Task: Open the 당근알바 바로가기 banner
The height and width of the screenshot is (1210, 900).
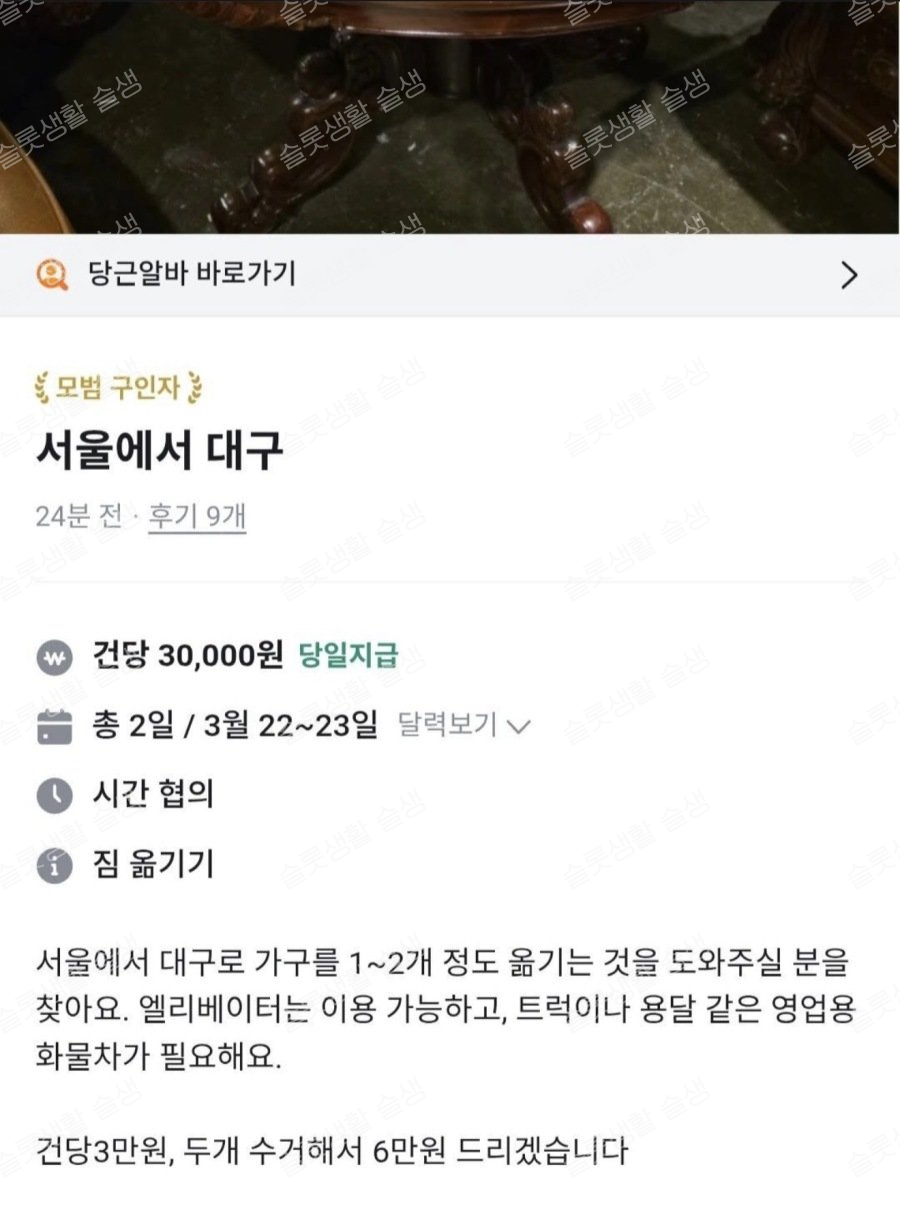Action: click(x=449, y=275)
